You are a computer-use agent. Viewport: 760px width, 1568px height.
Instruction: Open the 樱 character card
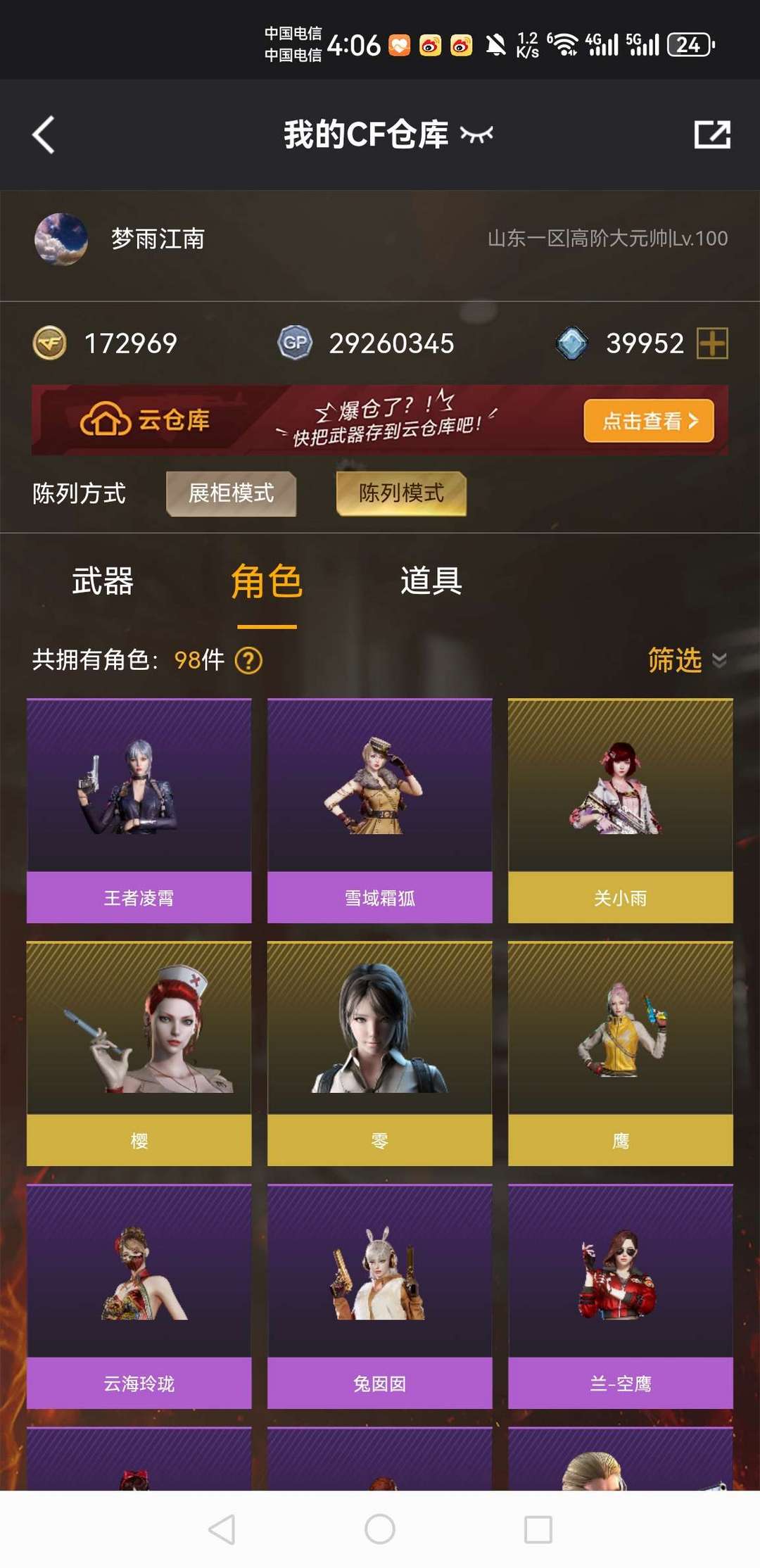coord(139,1054)
